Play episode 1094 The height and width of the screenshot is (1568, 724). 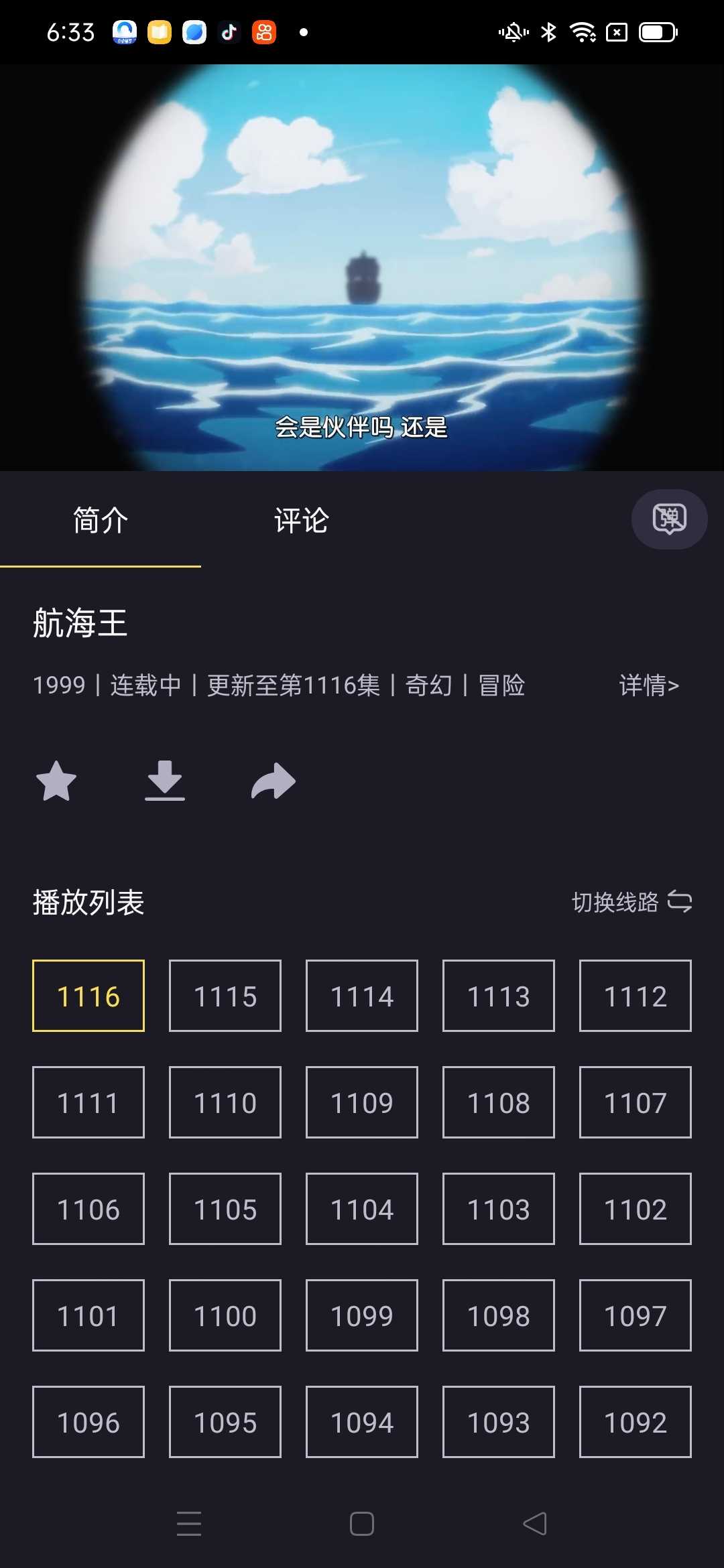(x=362, y=1423)
